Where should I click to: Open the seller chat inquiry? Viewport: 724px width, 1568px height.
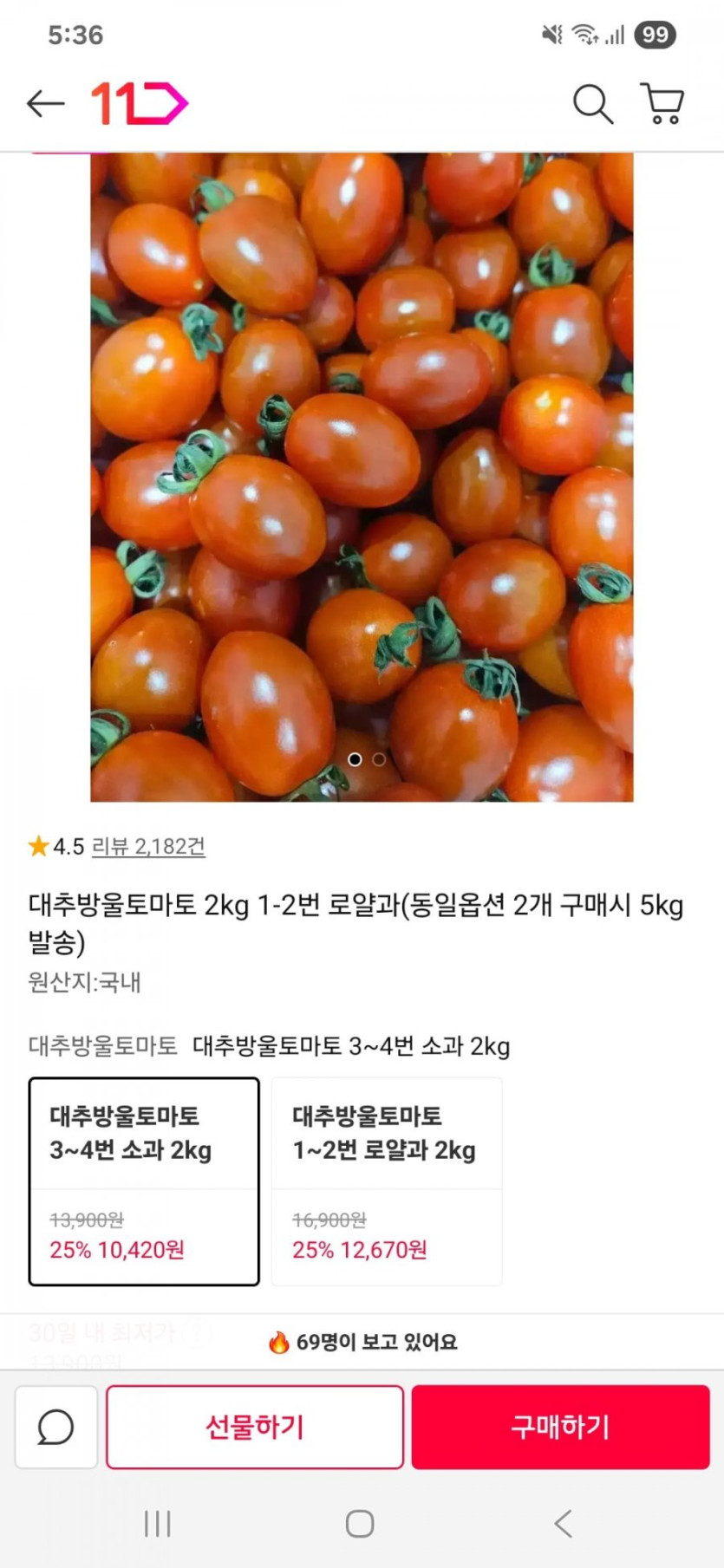56,1427
